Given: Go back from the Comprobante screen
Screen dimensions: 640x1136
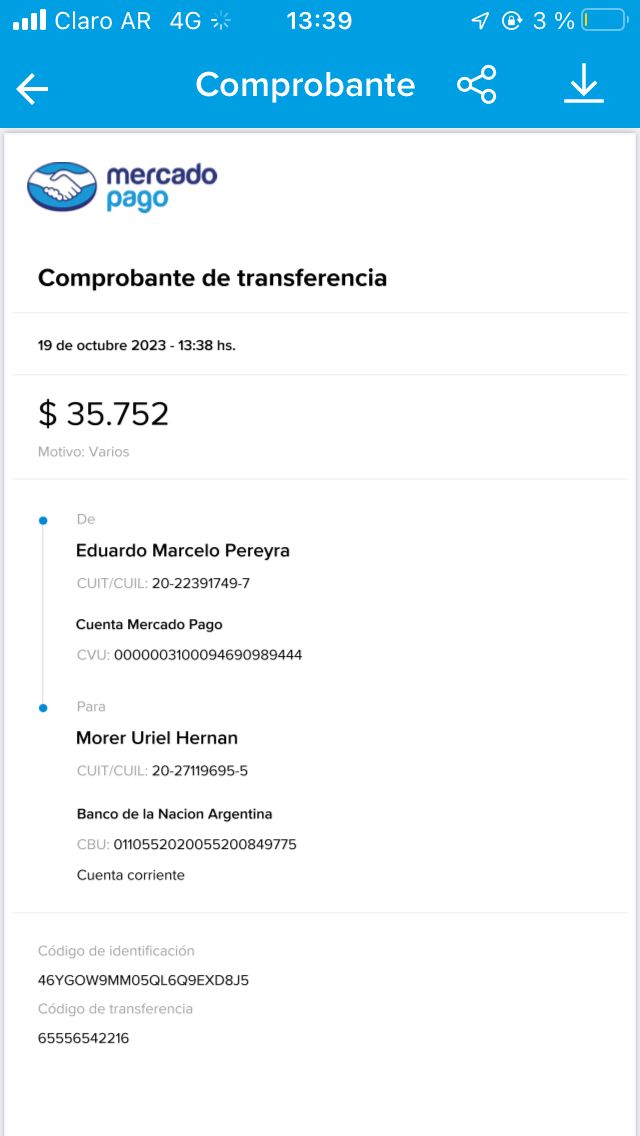Looking at the screenshot, I should (32, 88).
